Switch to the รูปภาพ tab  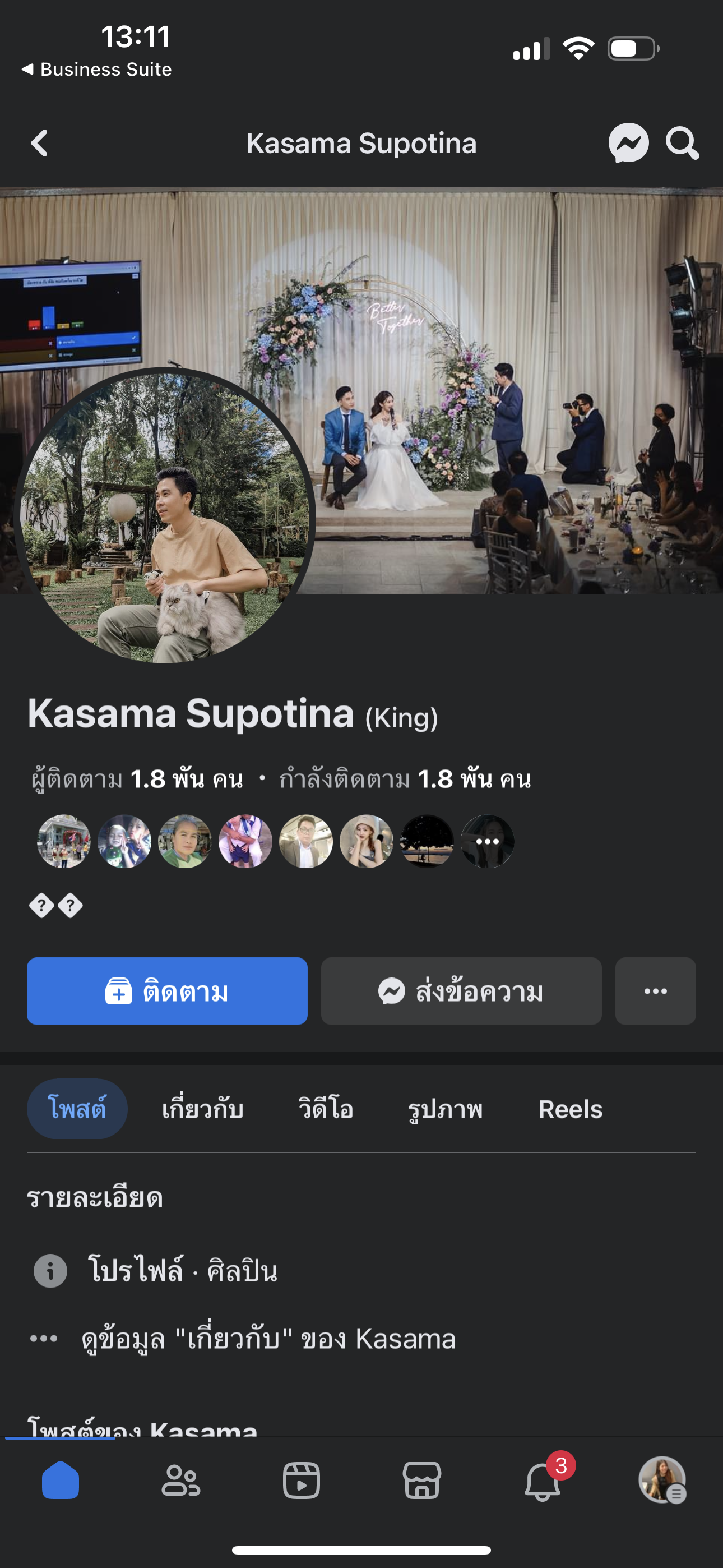click(445, 1109)
